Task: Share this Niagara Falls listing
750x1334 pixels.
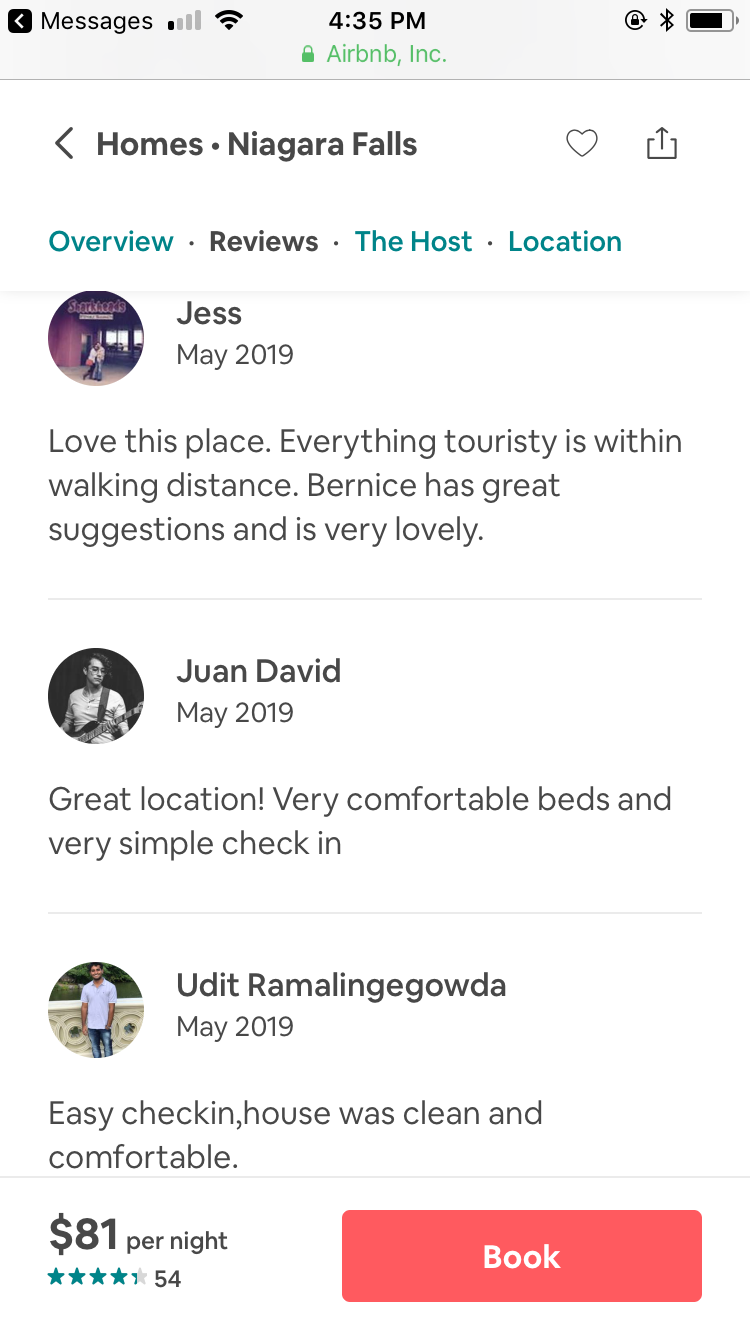Action: point(662,145)
